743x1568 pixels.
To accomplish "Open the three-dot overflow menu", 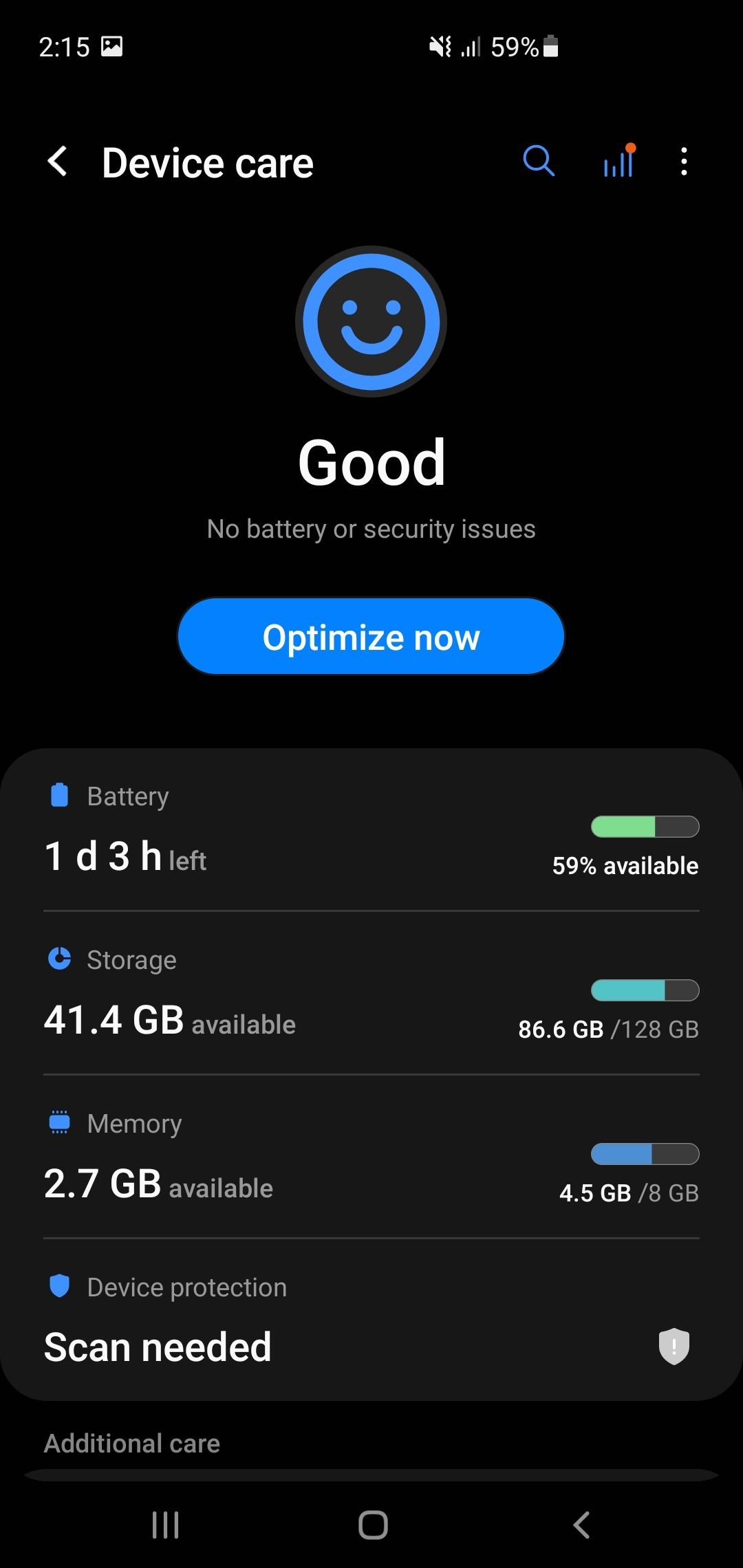I will click(x=684, y=162).
